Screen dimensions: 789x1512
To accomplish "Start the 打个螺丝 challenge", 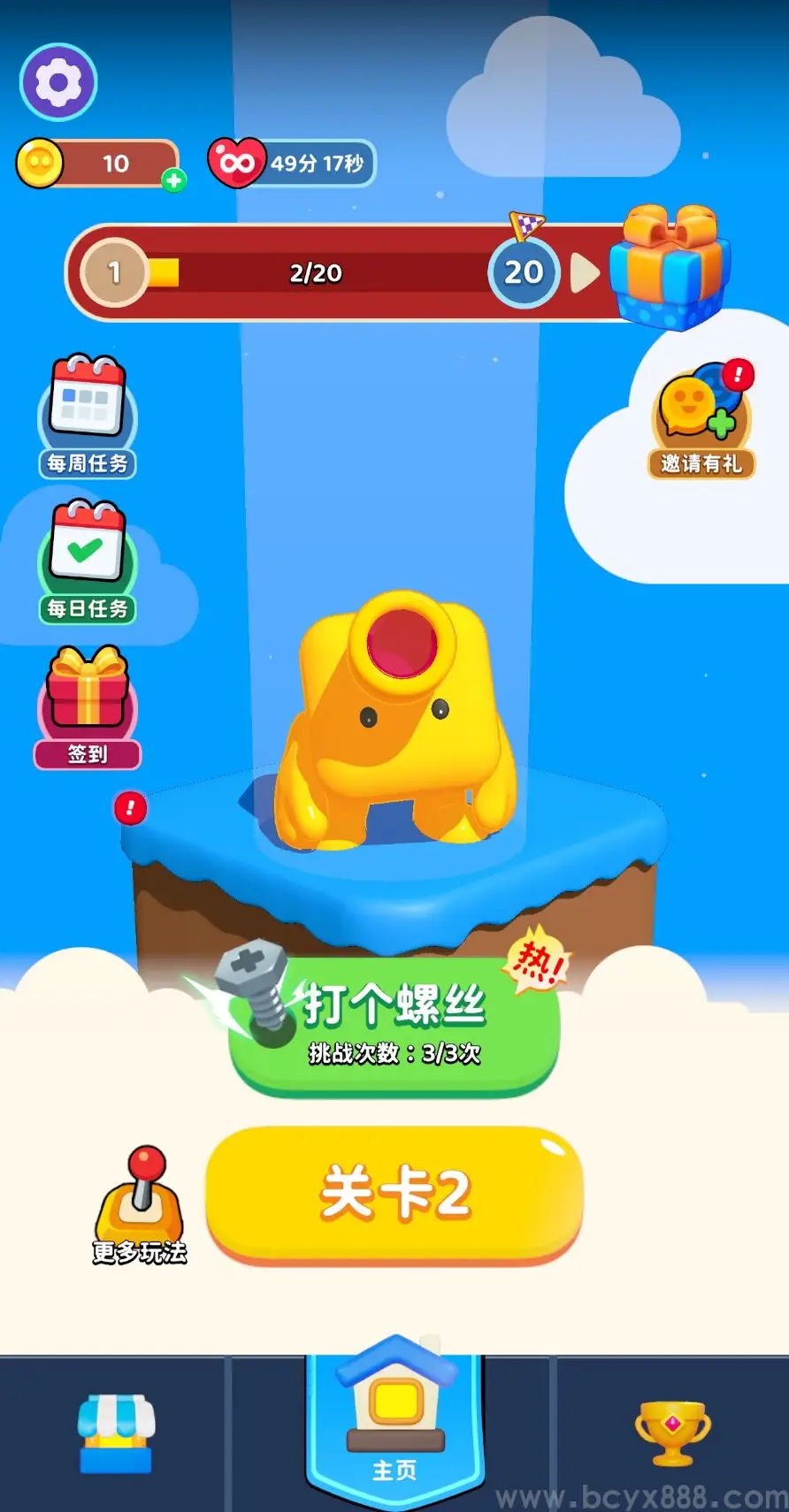I will point(394,1026).
